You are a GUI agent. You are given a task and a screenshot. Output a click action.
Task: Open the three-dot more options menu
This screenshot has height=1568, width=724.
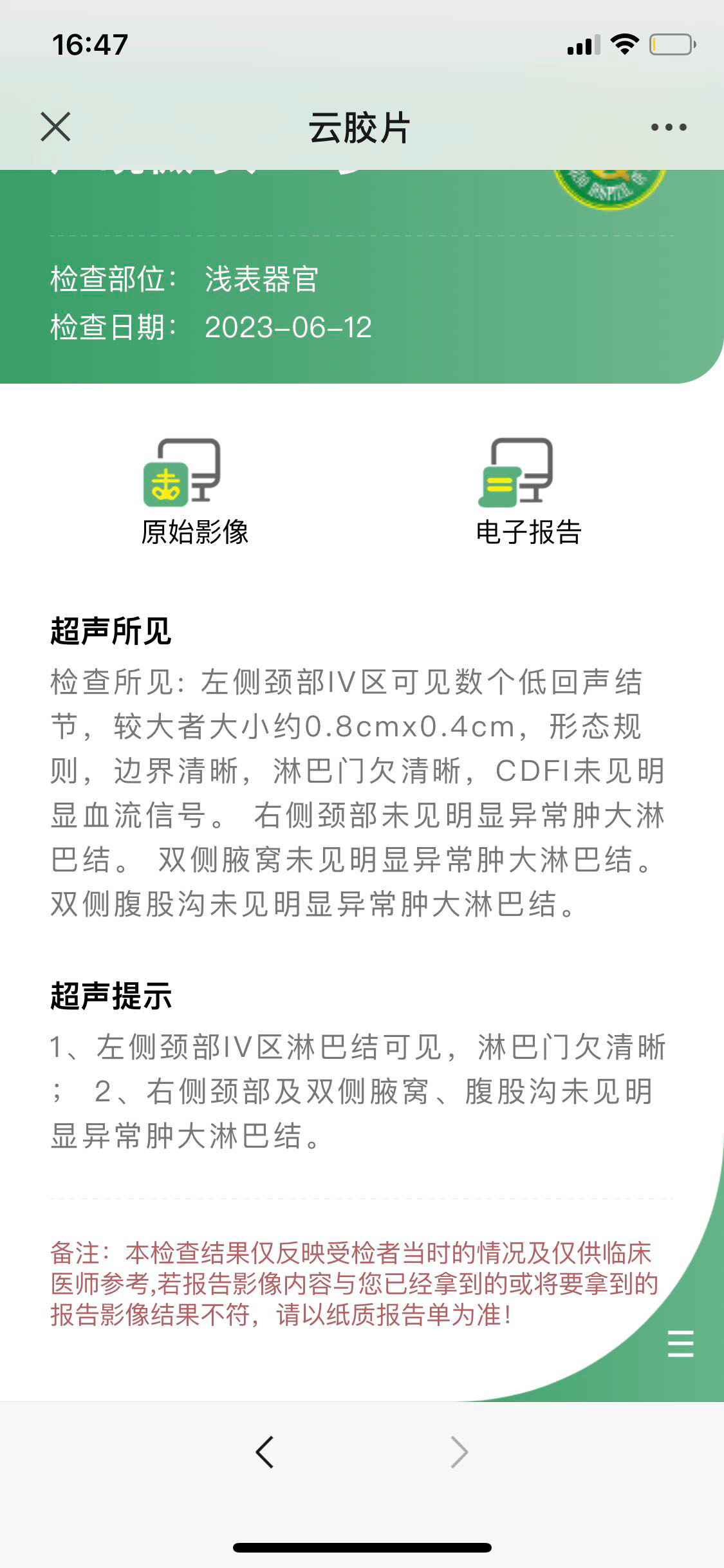point(669,127)
